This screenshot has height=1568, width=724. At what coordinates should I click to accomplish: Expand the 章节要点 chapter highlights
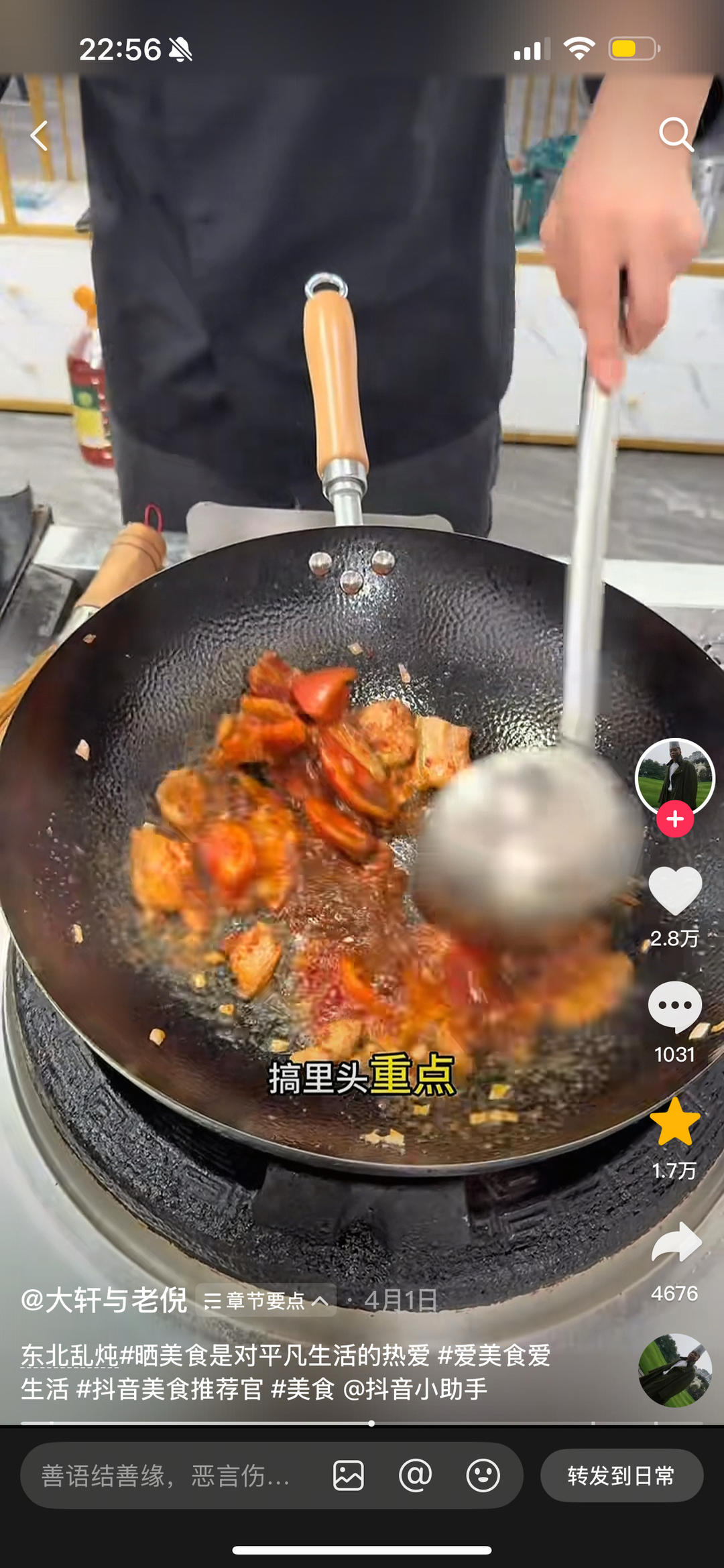[x=266, y=1301]
